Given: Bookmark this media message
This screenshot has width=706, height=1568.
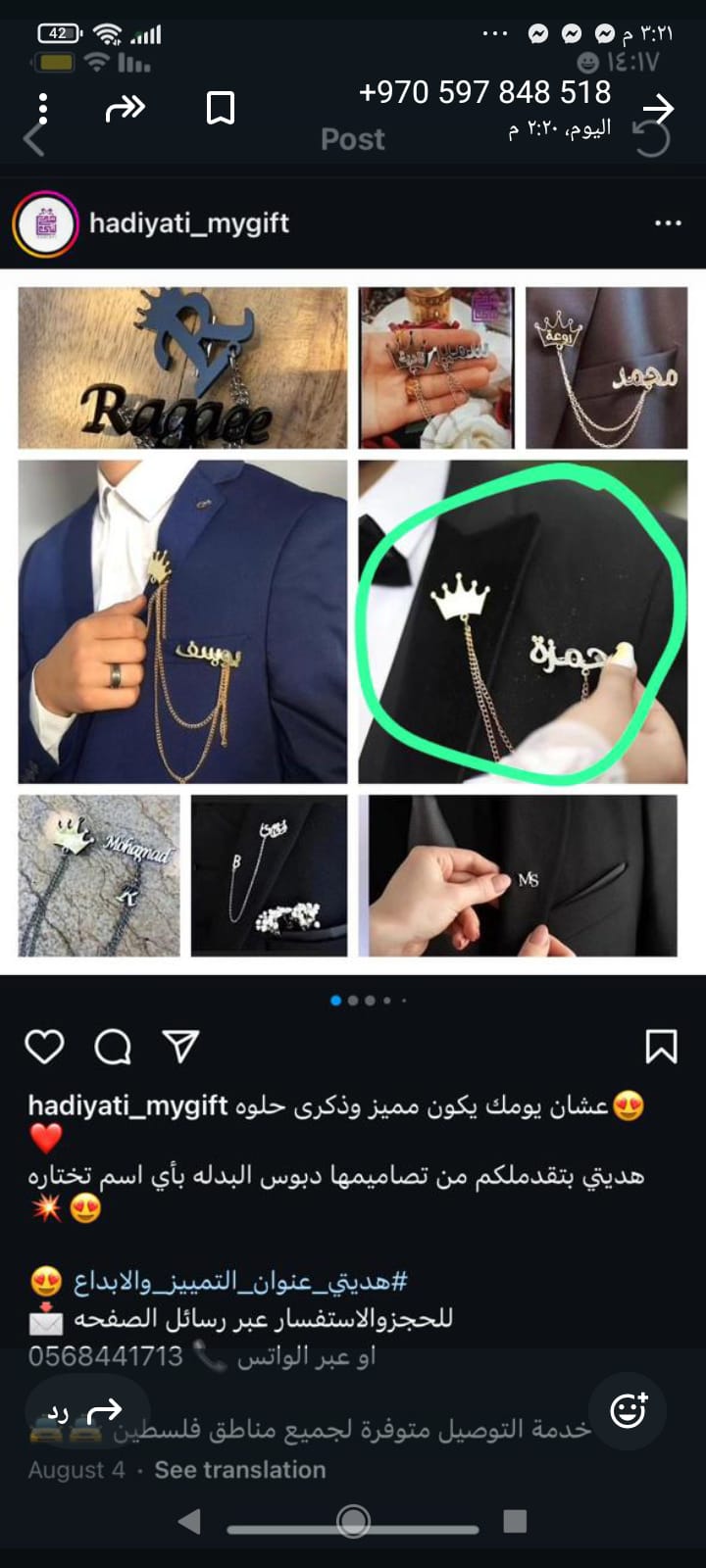Looking at the screenshot, I should point(221,108).
